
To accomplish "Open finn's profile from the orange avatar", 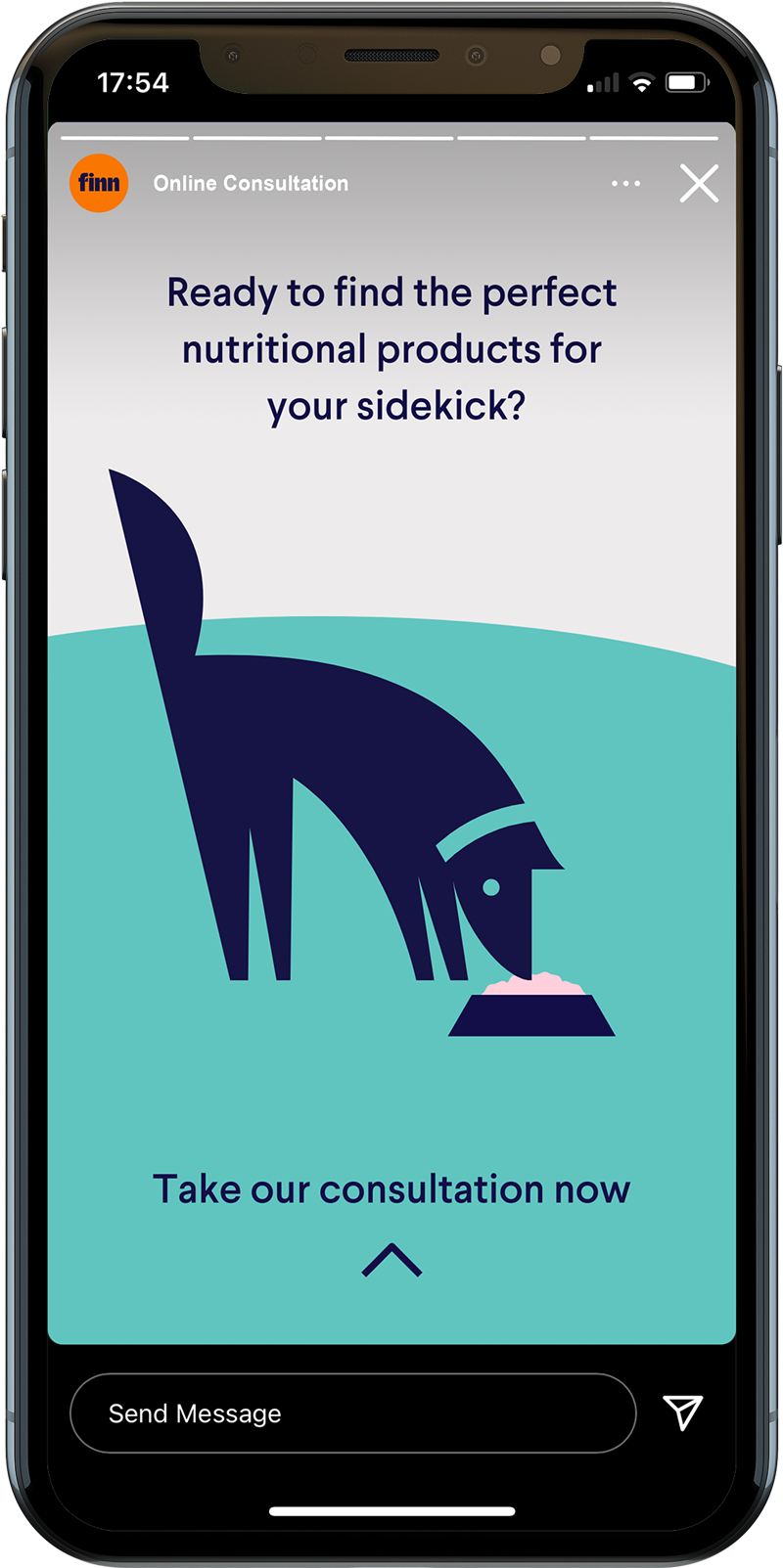I will point(99,183).
